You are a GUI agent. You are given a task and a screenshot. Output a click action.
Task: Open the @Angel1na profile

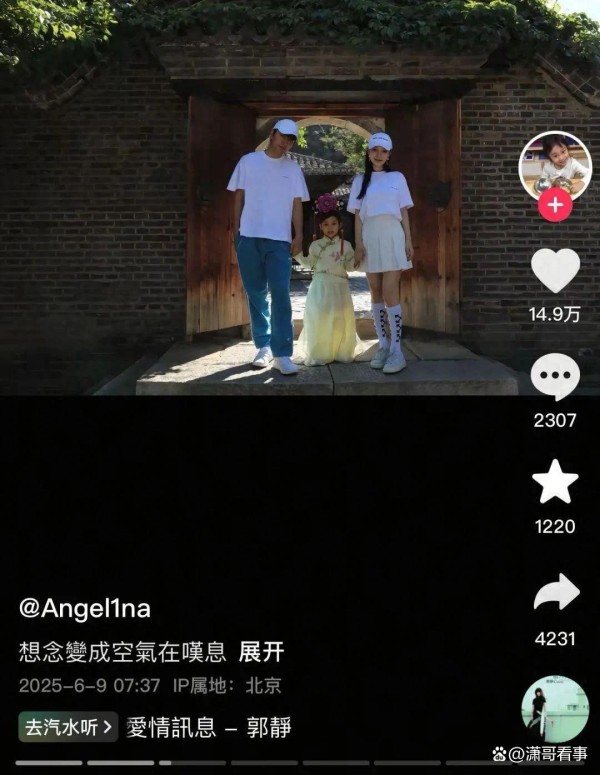click(85, 608)
